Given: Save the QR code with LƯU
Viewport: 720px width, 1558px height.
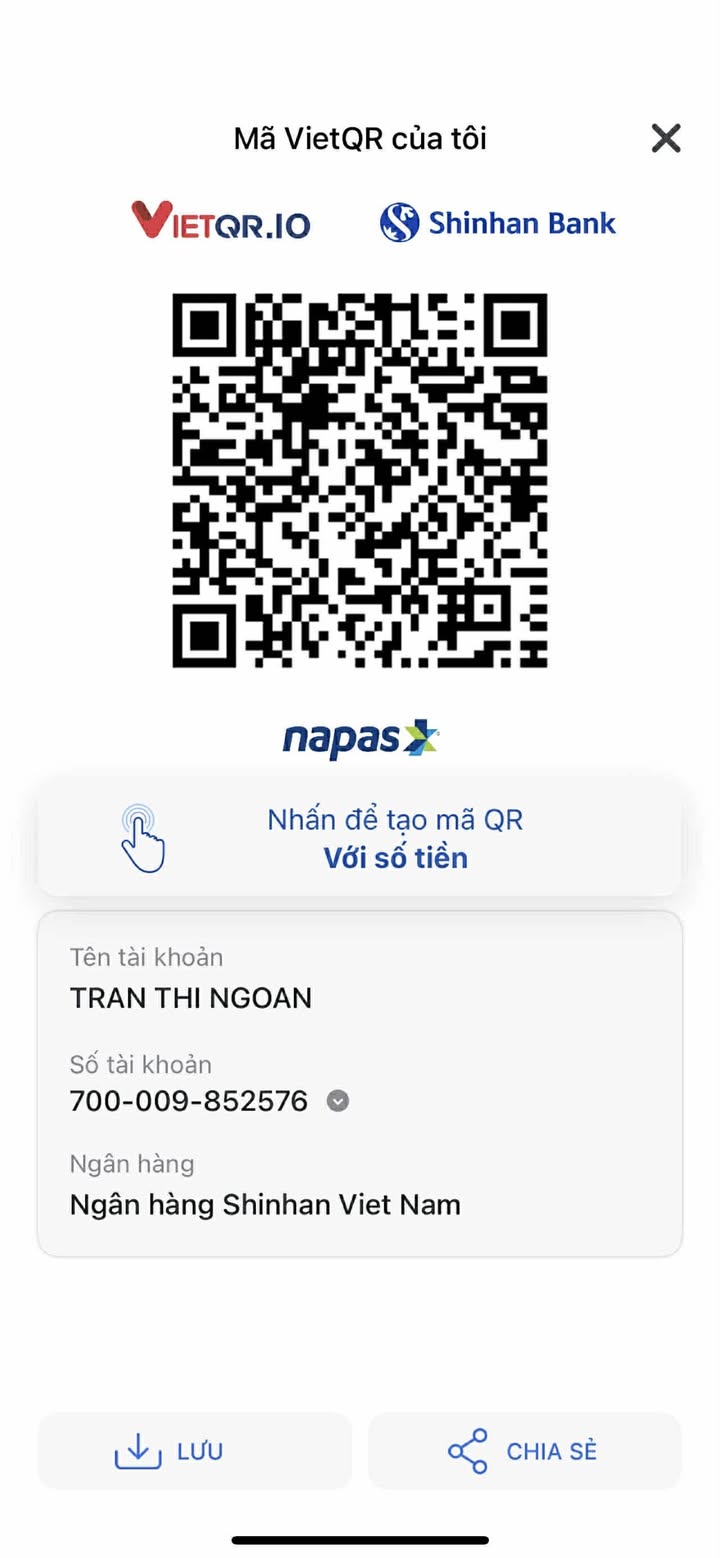Looking at the screenshot, I should [x=195, y=1451].
